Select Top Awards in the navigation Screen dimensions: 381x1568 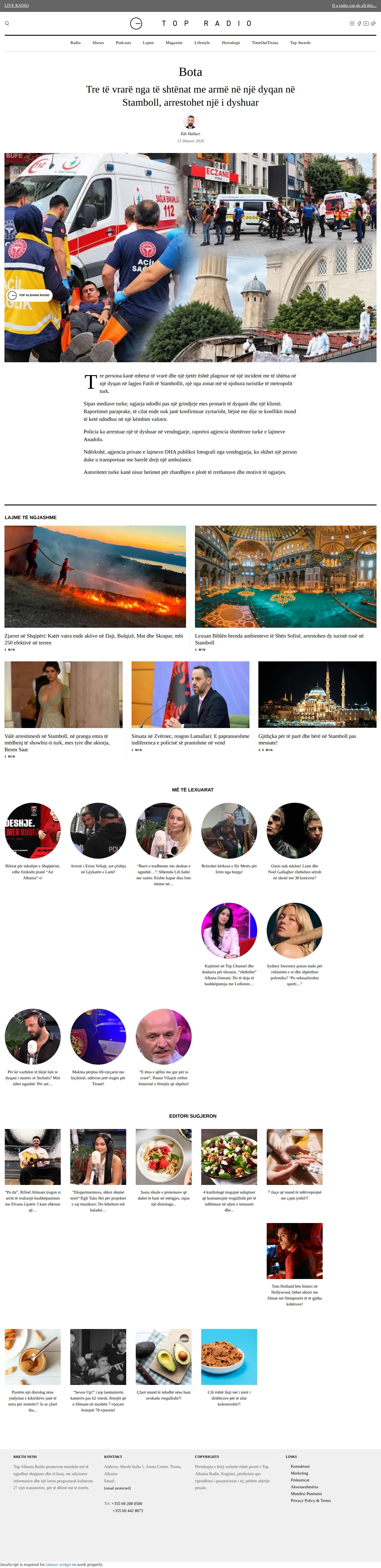click(x=300, y=43)
